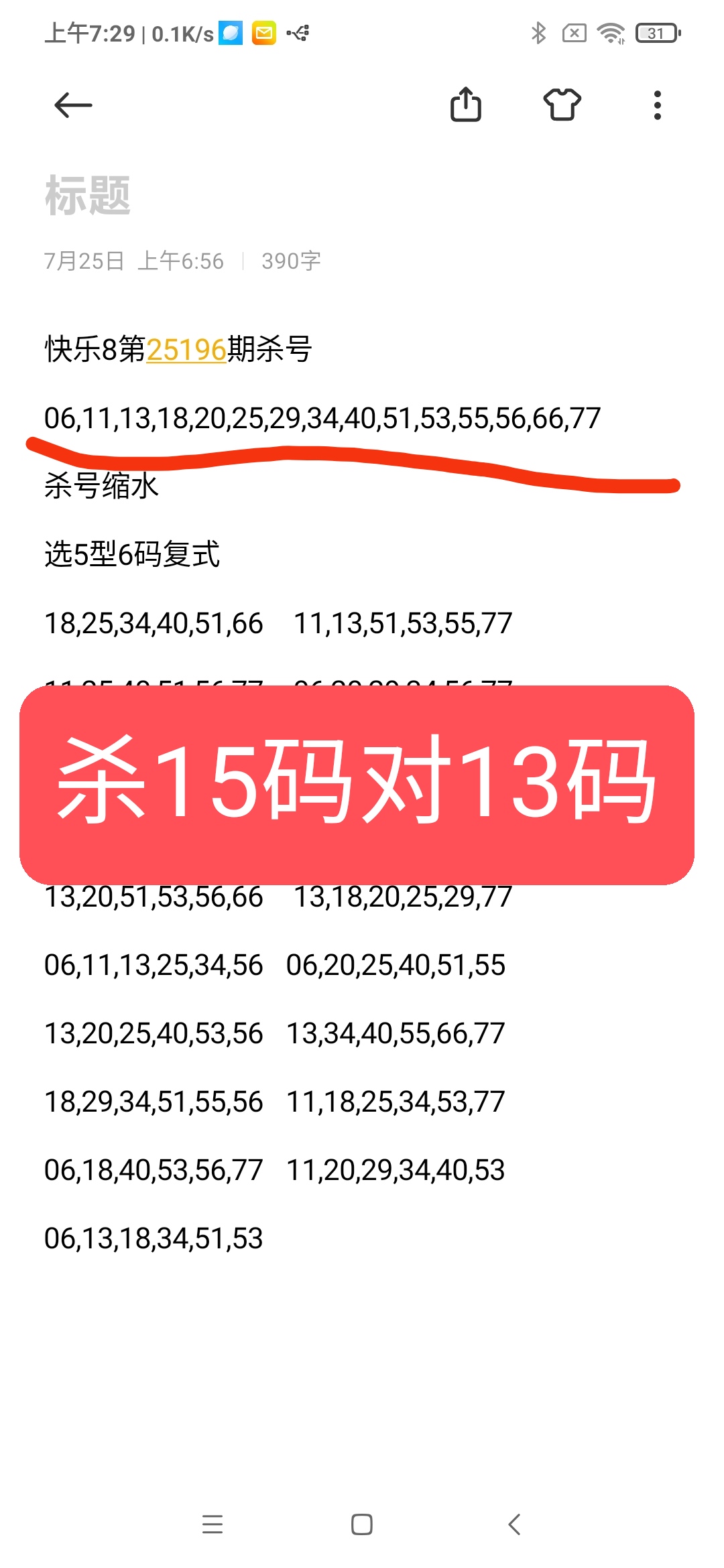Tap the battery level indicator showing 31

(654, 32)
